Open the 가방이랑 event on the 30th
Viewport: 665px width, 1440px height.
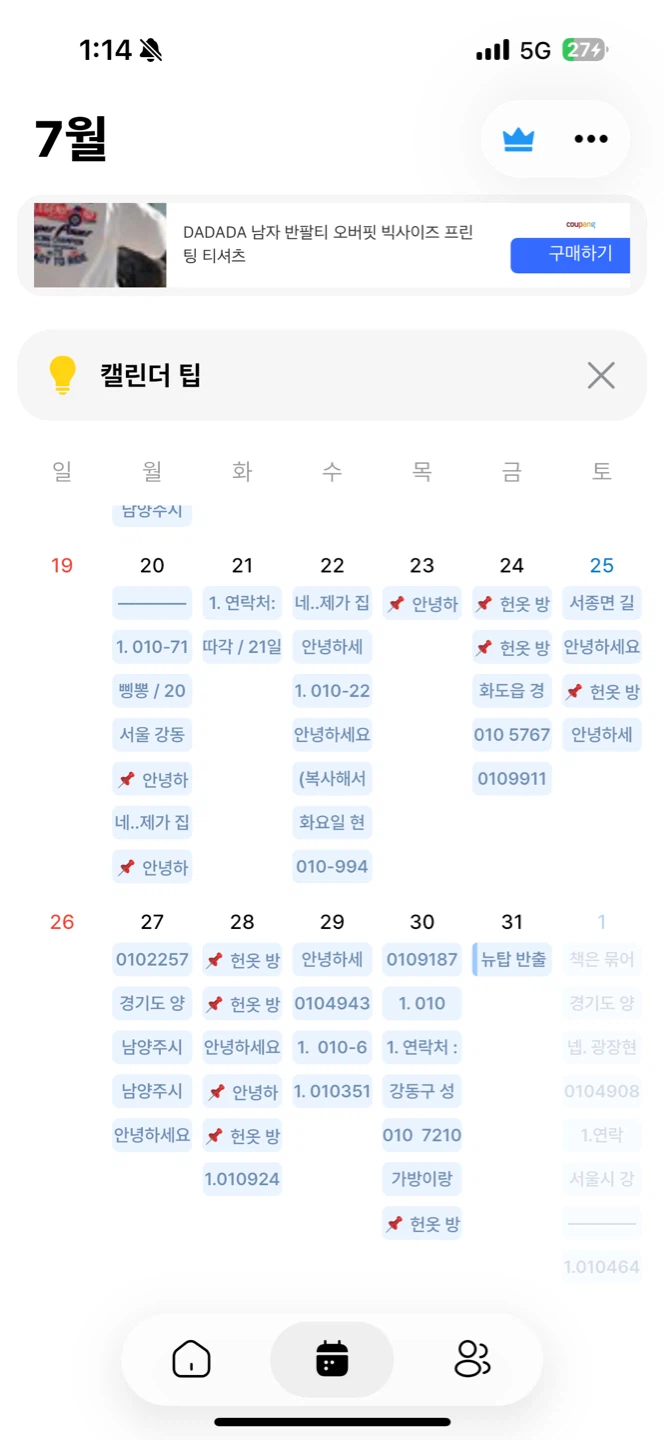point(422,1179)
